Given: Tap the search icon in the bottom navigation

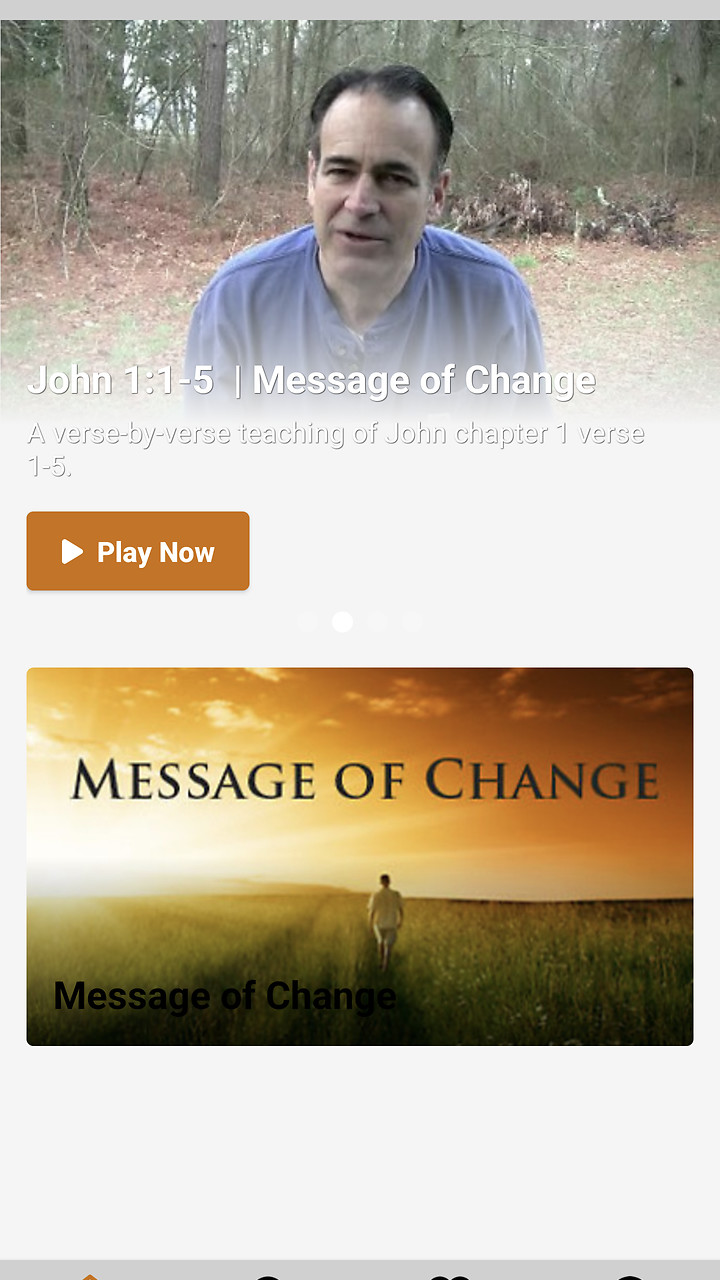Looking at the screenshot, I should click(265, 1275).
